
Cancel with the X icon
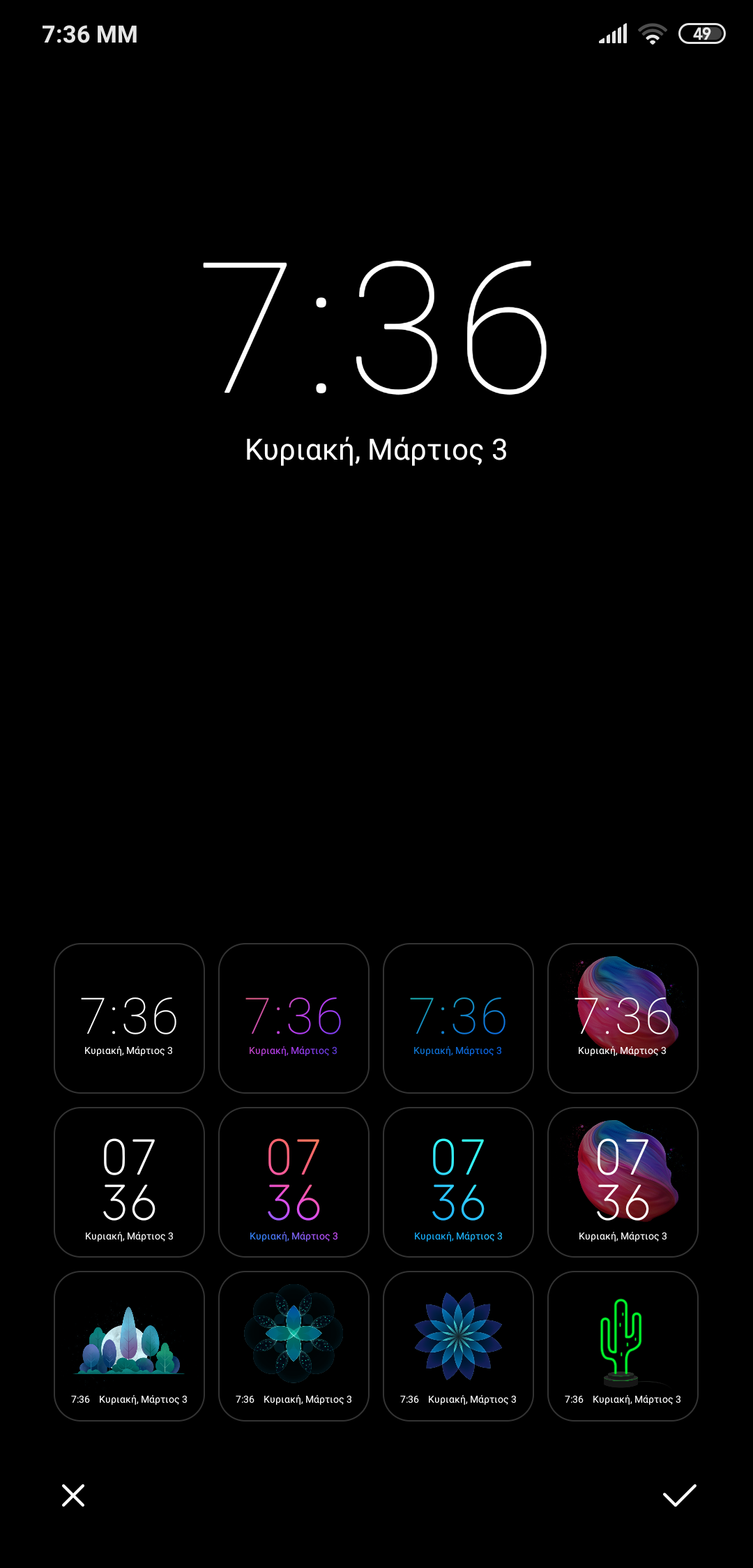point(73,1495)
